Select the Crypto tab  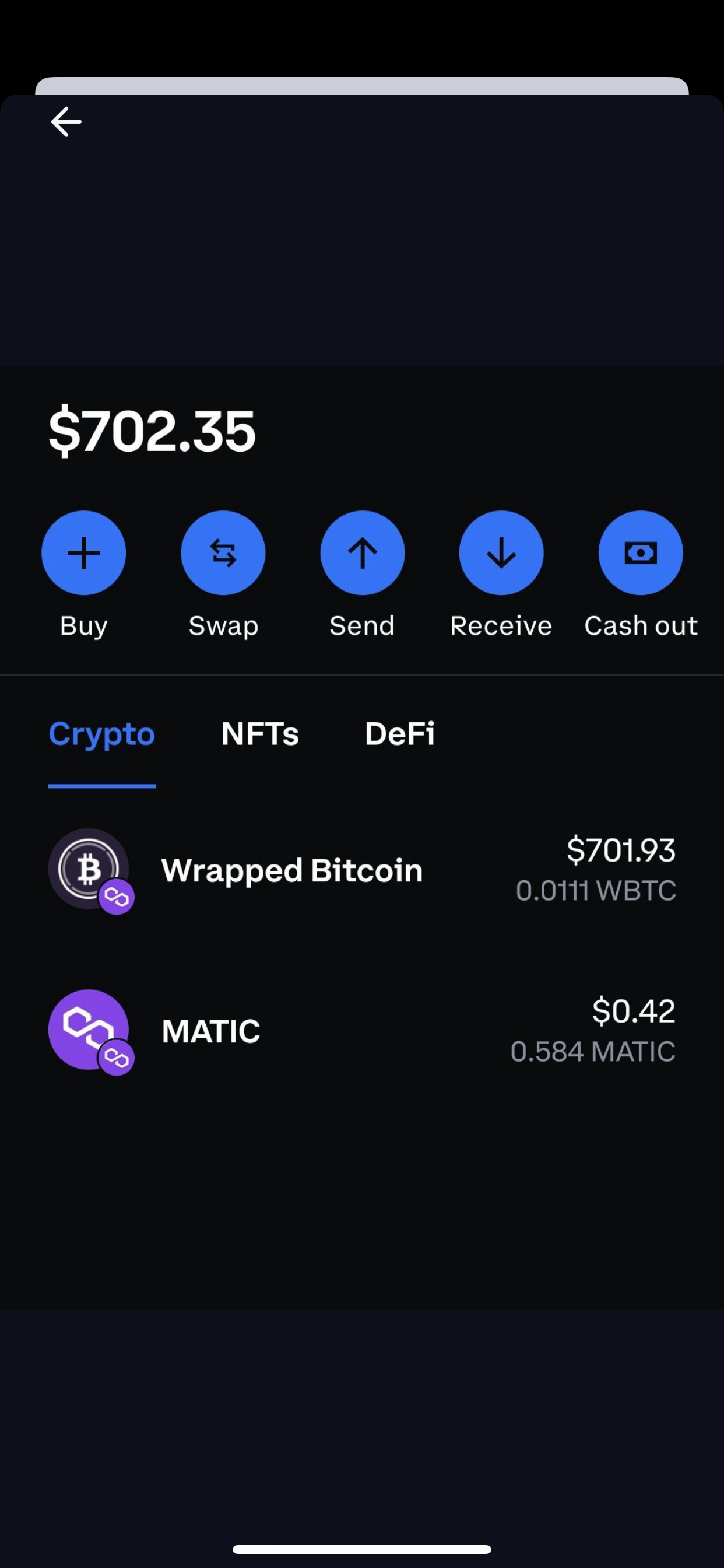click(x=102, y=733)
